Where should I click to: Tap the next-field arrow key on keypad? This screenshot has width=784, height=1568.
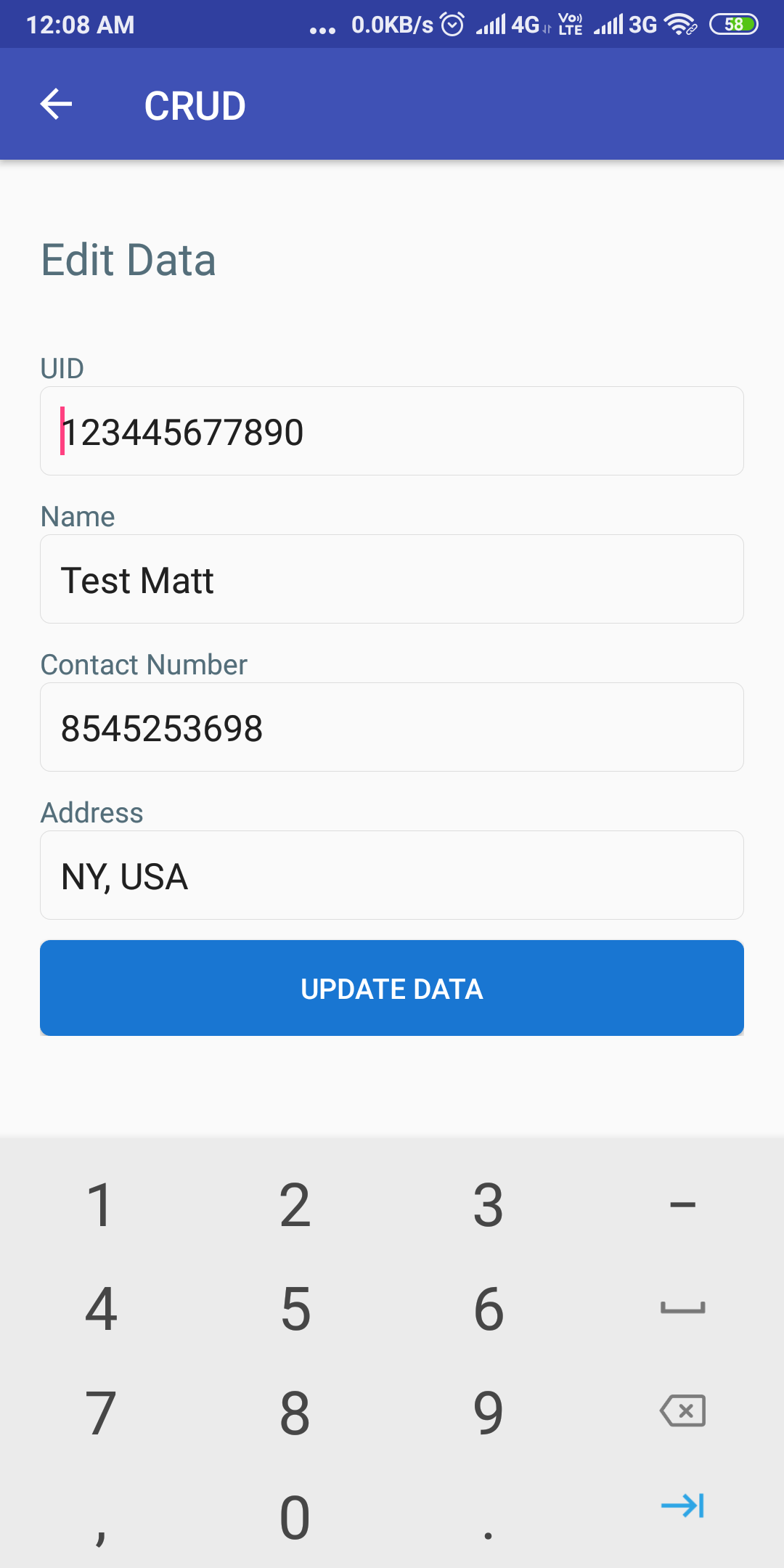[x=682, y=1506]
